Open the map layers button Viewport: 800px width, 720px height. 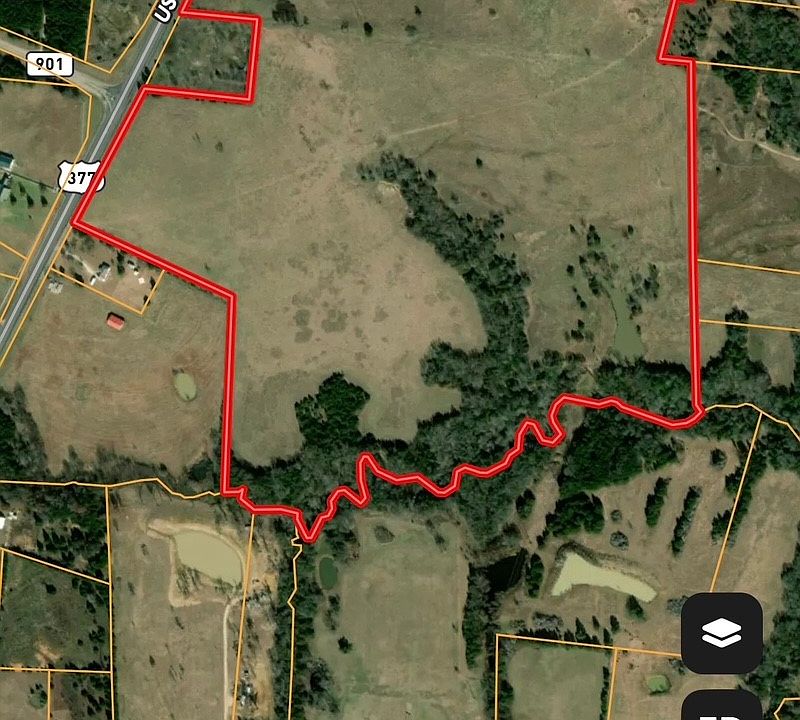722,633
